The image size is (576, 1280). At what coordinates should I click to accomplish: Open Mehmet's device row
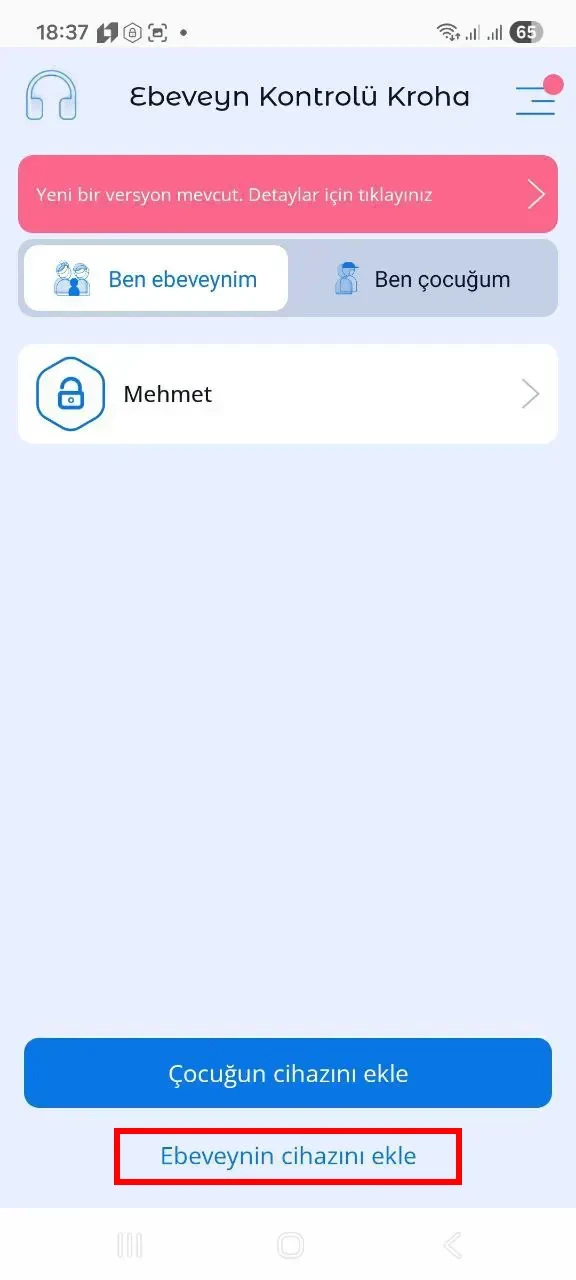[288, 394]
